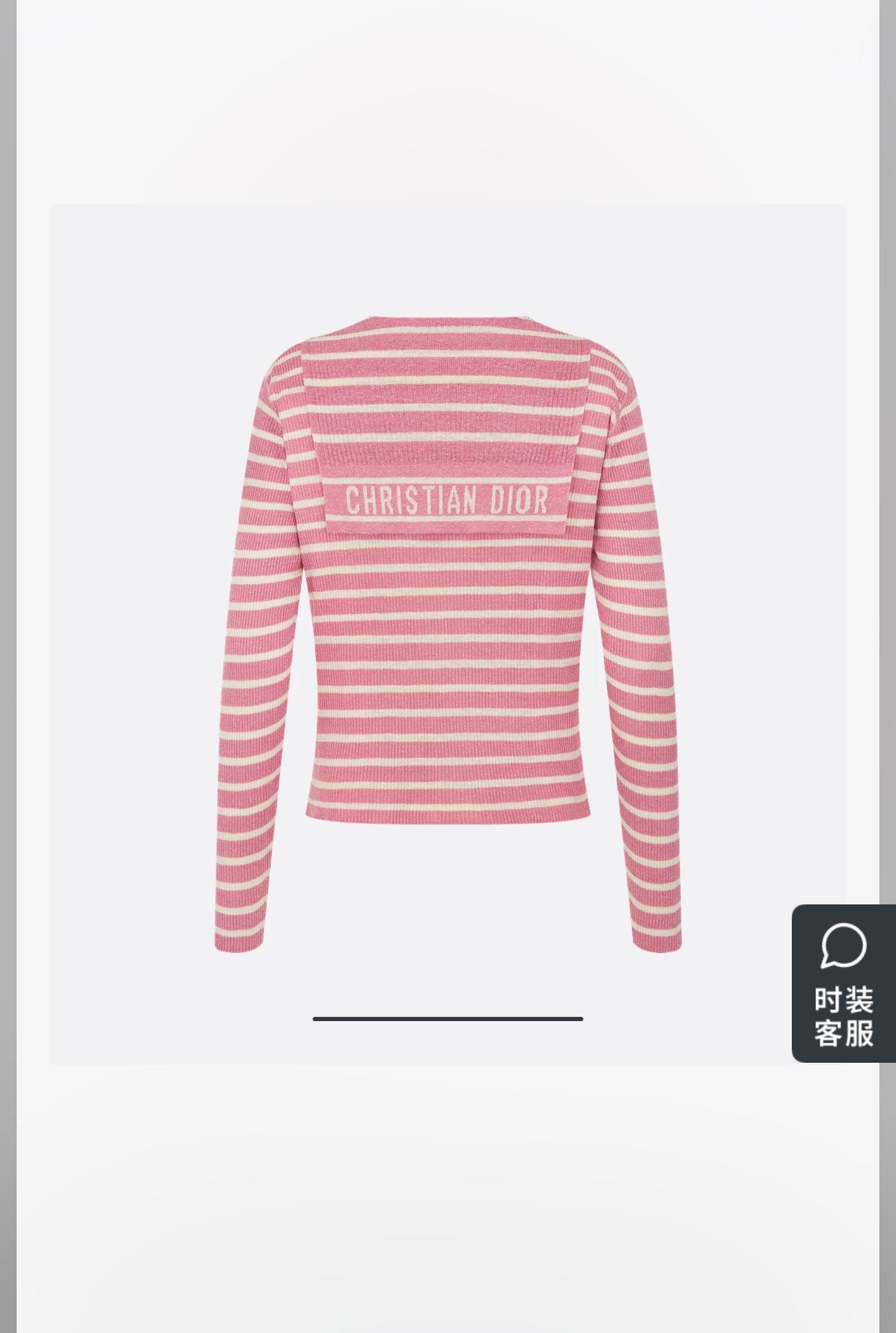The width and height of the screenshot is (896, 1333).
Task: Tap the image gallery page indicator bar
Action: point(447,1018)
